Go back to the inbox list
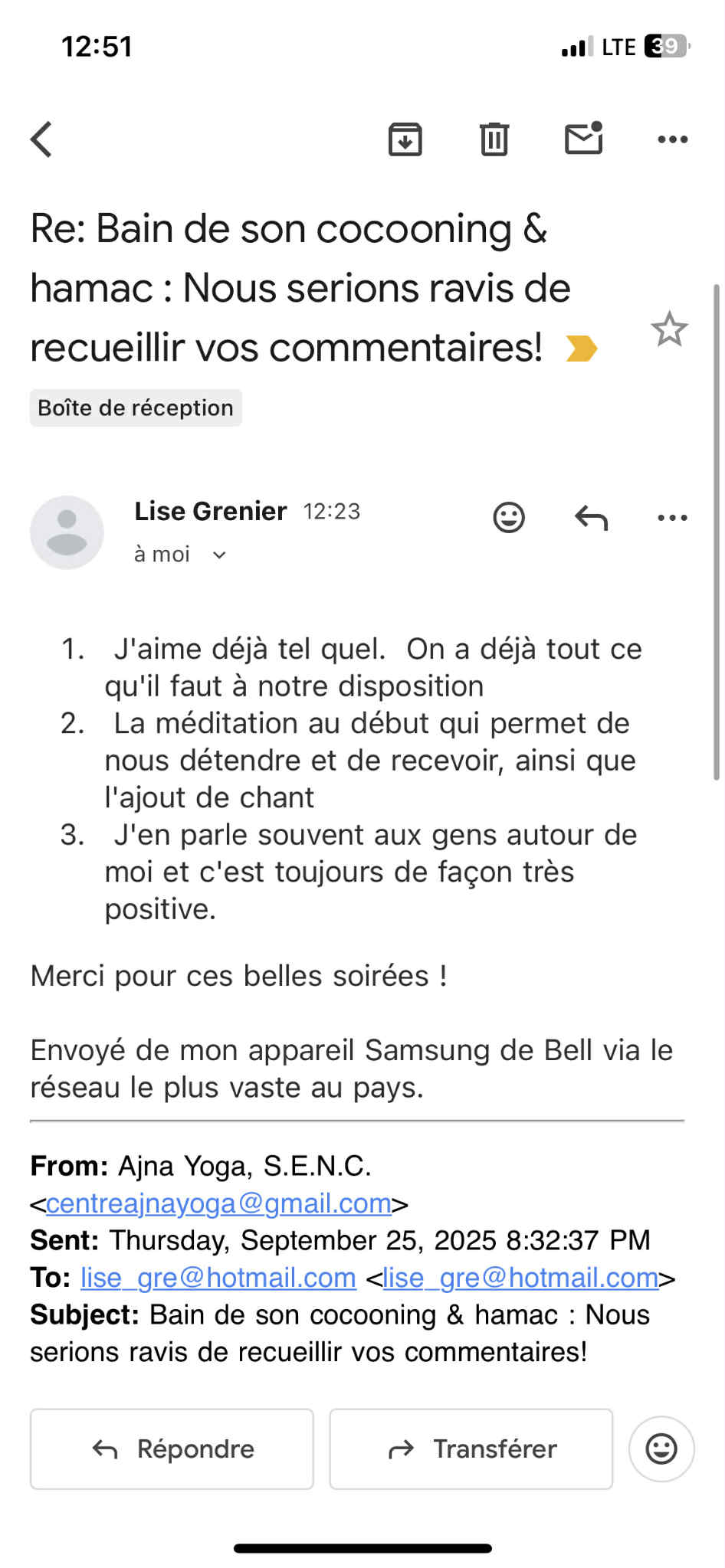The image size is (725, 1568). pos(41,139)
